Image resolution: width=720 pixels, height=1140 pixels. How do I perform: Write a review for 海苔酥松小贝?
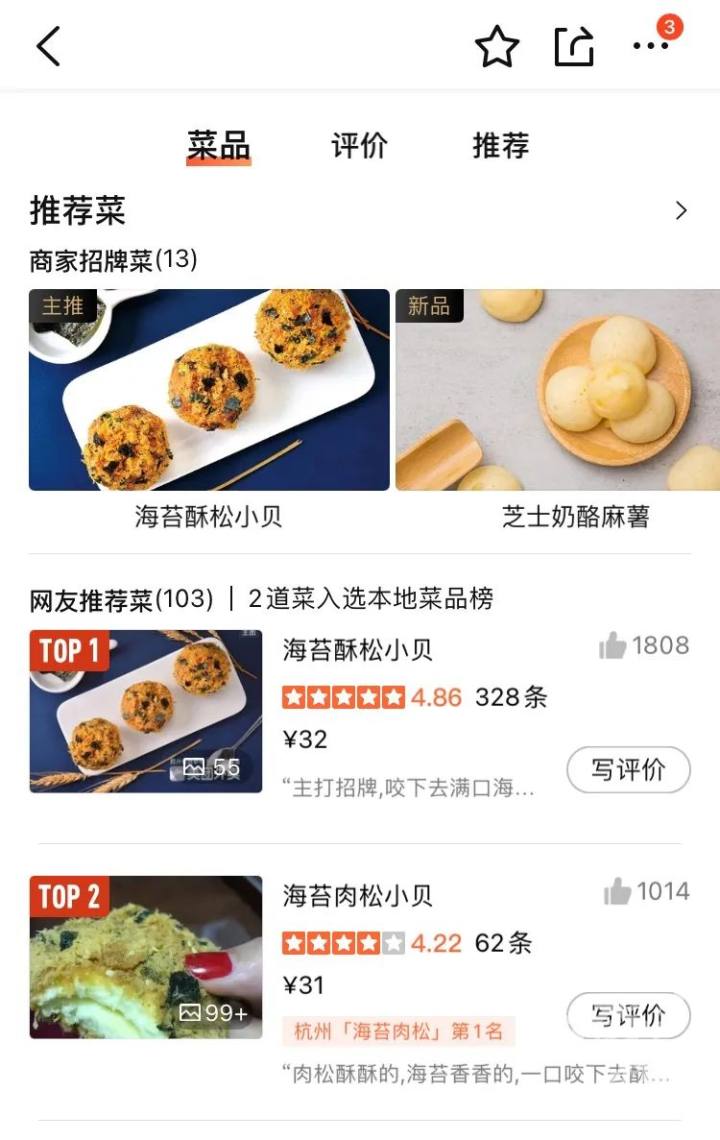pos(628,770)
